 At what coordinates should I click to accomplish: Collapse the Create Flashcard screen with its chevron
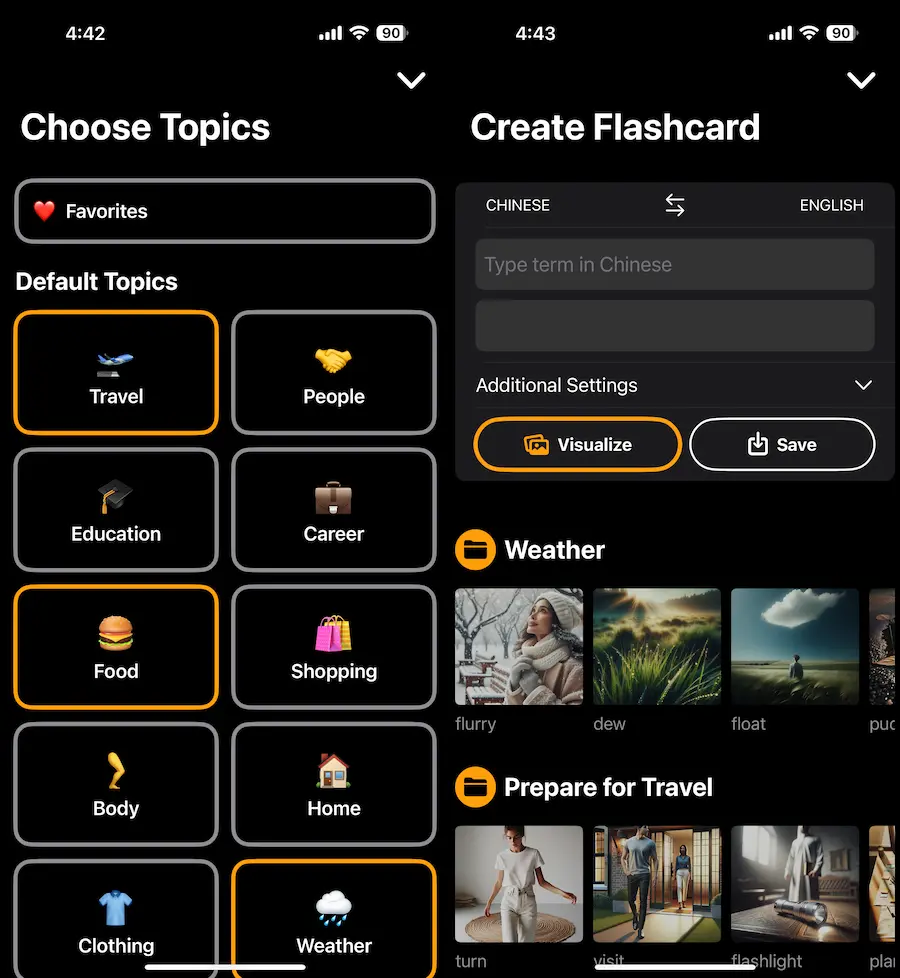click(x=861, y=81)
